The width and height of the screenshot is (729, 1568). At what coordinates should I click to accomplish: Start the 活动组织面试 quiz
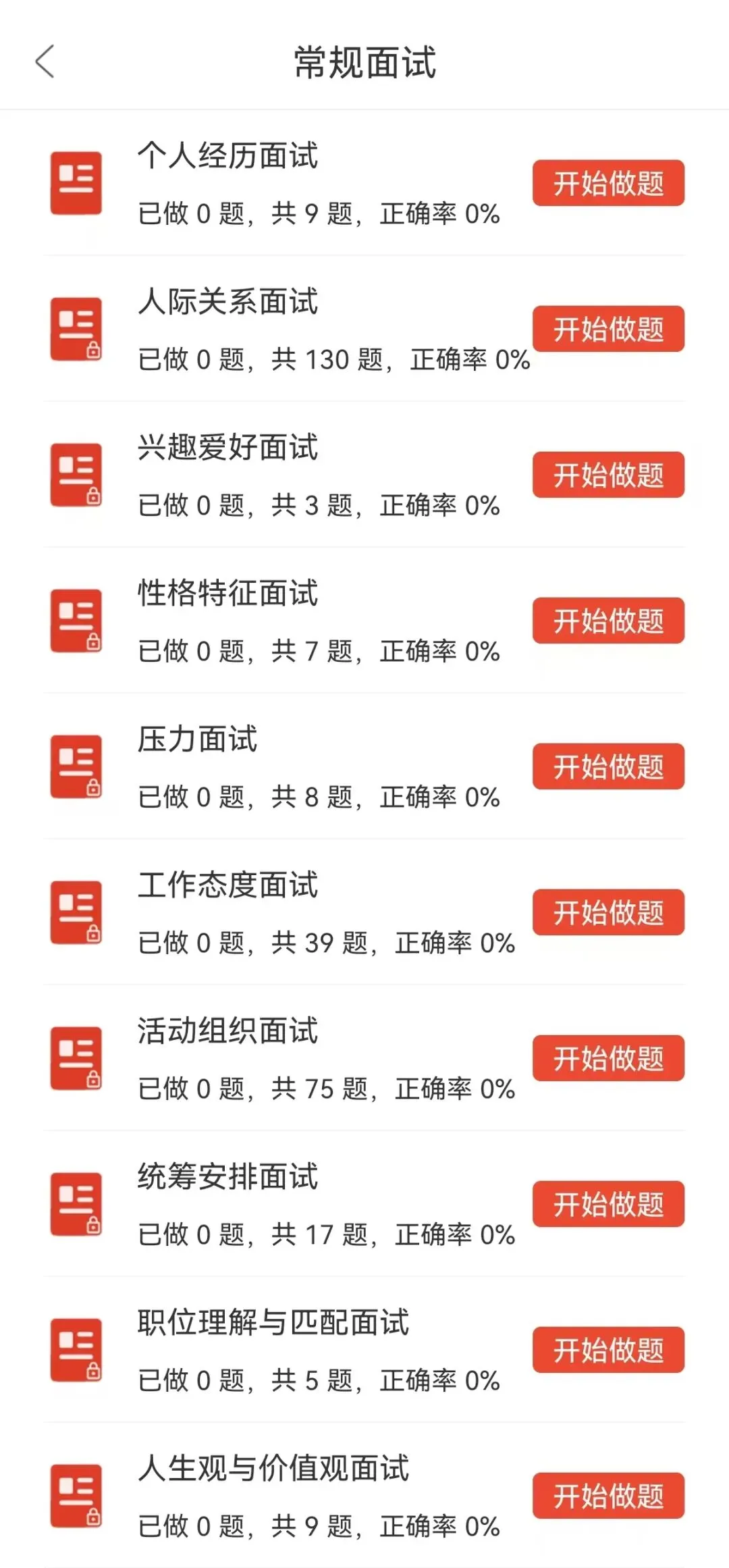click(608, 1058)
